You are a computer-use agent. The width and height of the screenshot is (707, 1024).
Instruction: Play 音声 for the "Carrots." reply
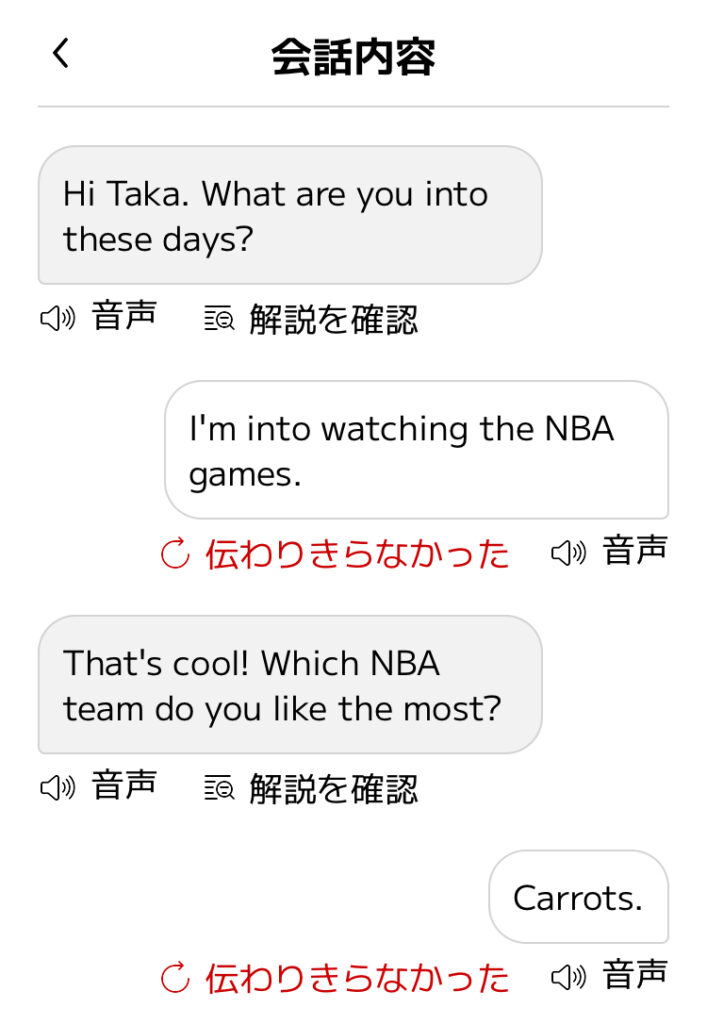pos(609,974)
